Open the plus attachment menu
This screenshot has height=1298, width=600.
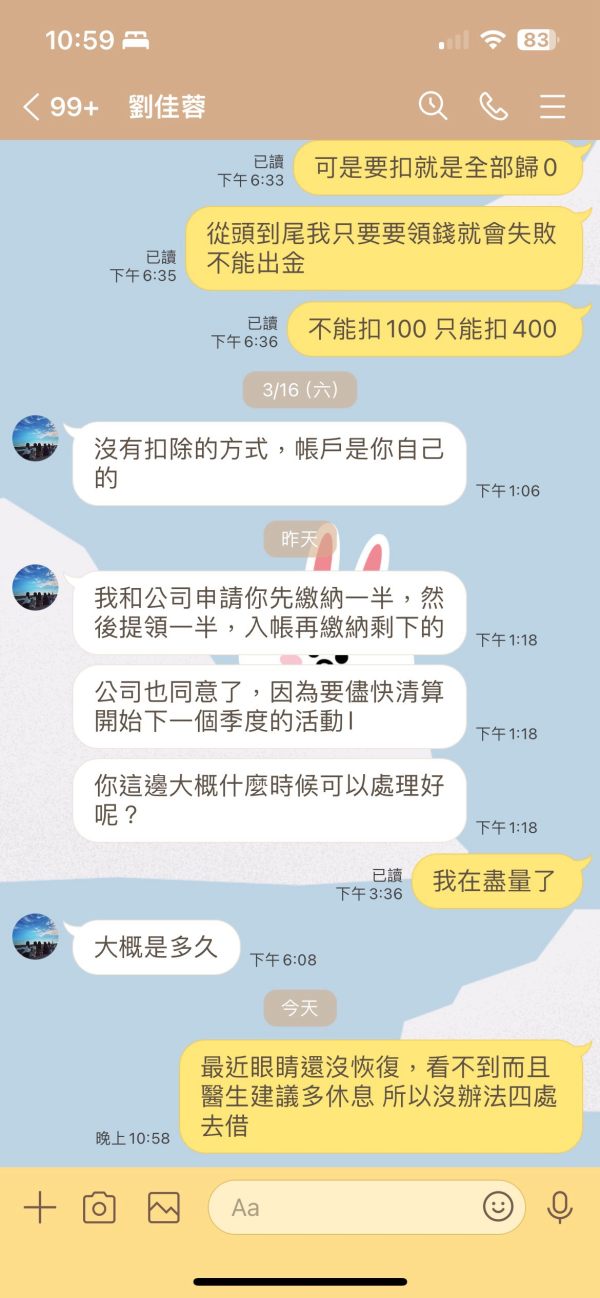pos(40,1207)
